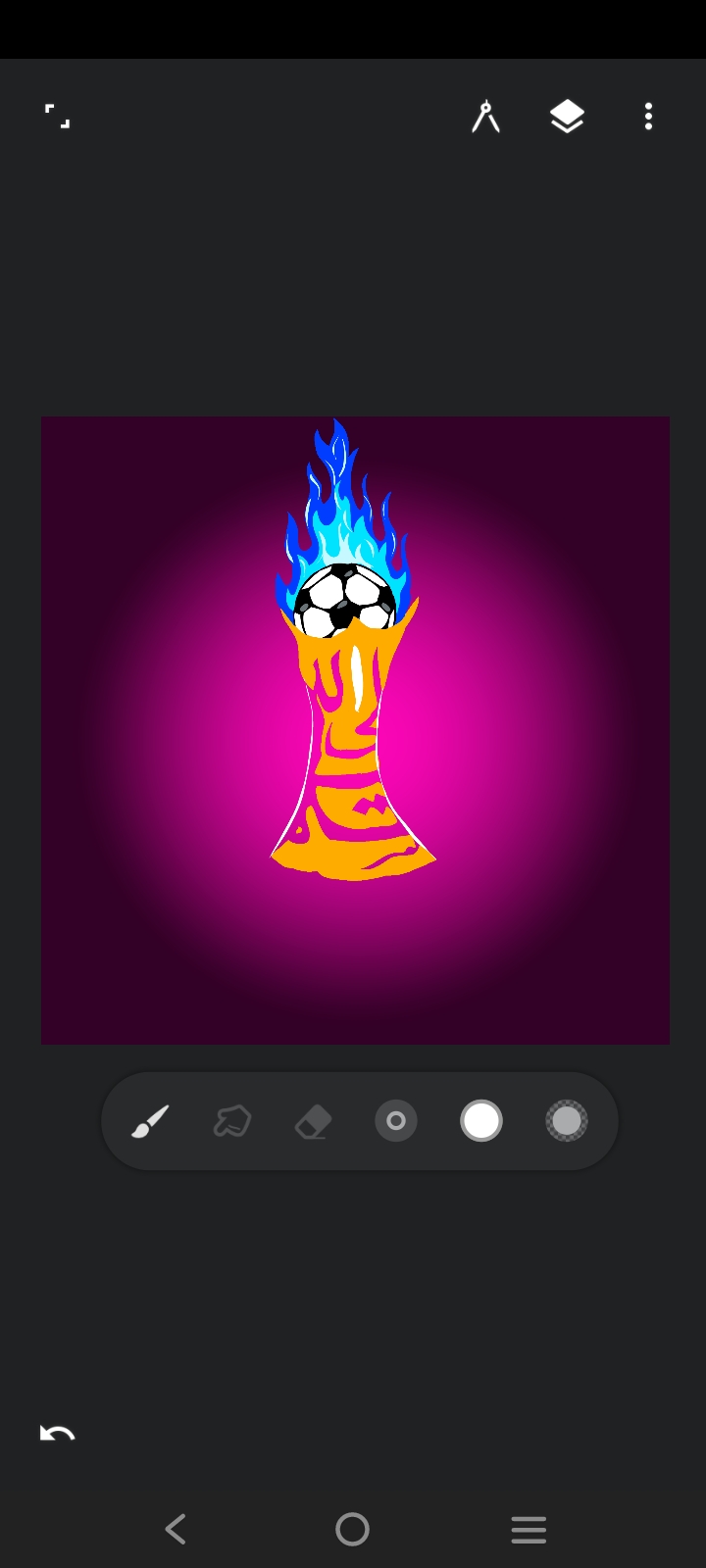Open the white color picker swatch
This screenshot has height=1568, width=706.
click(x=481, y=1121)
